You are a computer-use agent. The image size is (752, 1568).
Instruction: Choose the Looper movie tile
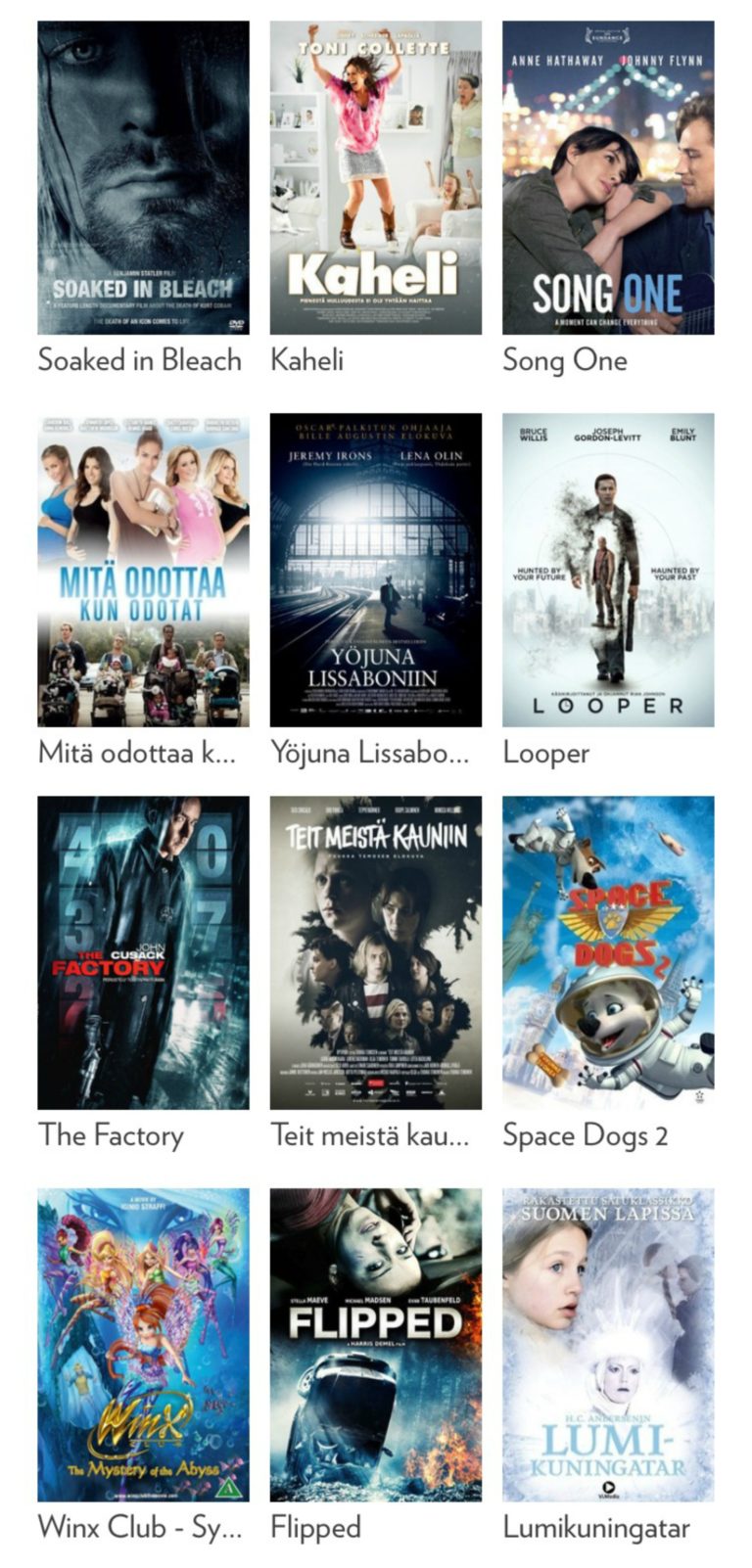[x=608, y=570]
